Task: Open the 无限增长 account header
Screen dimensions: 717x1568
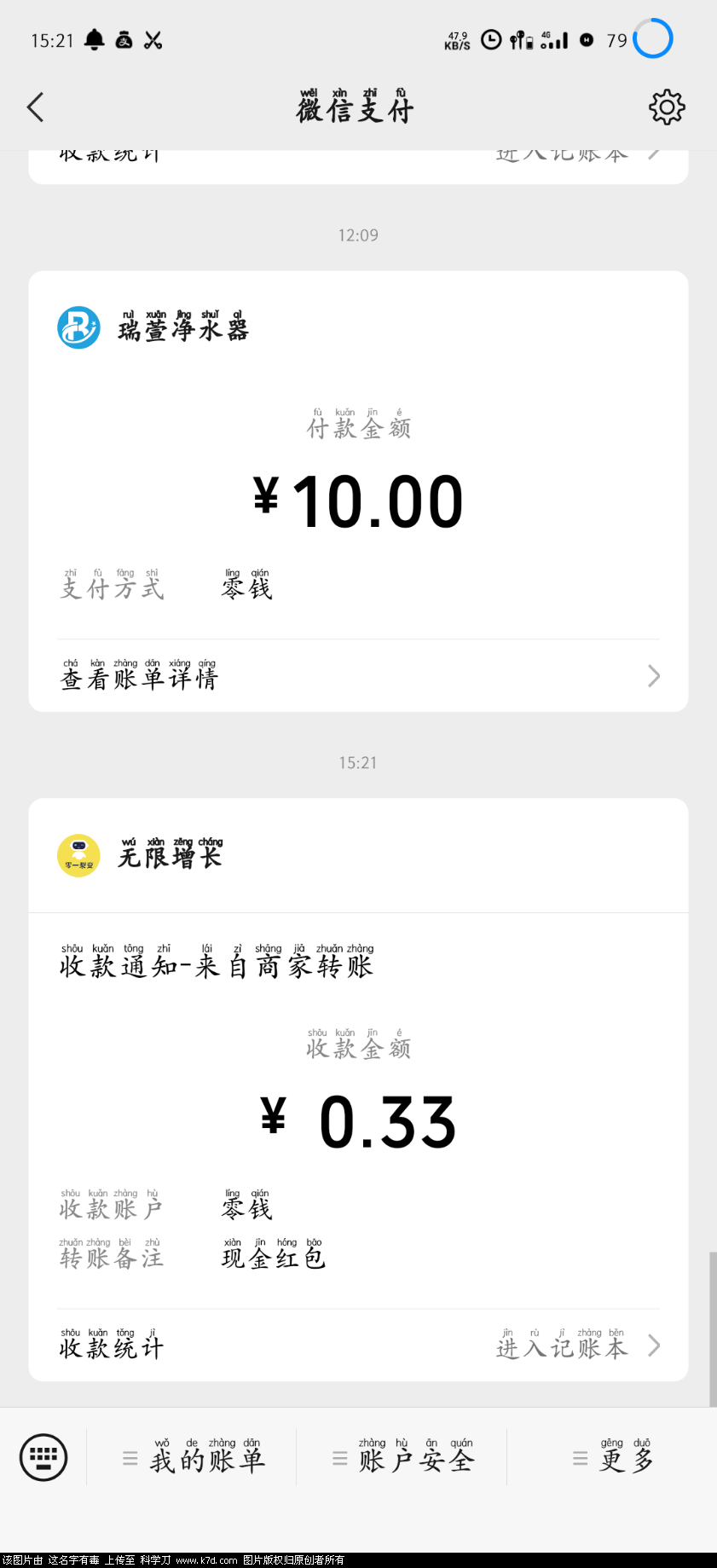Action: click(171, 855)
